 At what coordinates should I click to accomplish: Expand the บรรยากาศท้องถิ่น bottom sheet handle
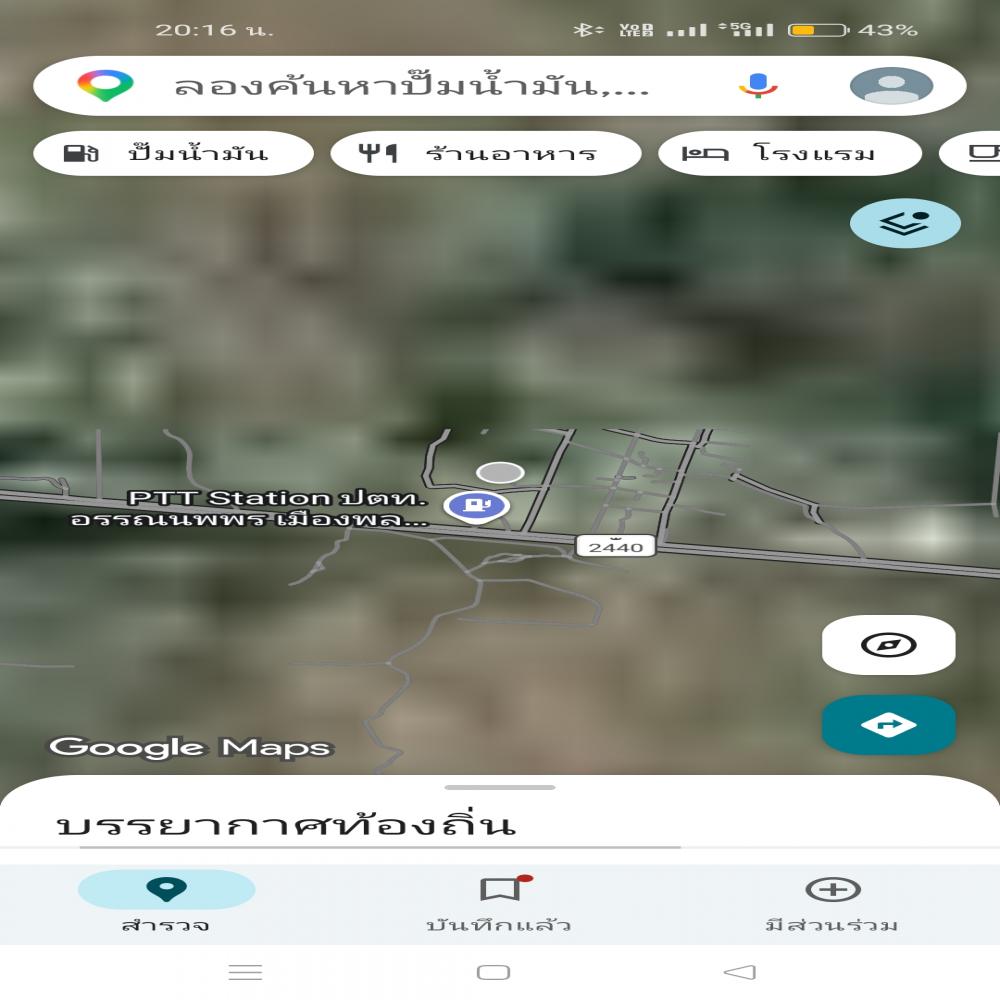point(499,788)
